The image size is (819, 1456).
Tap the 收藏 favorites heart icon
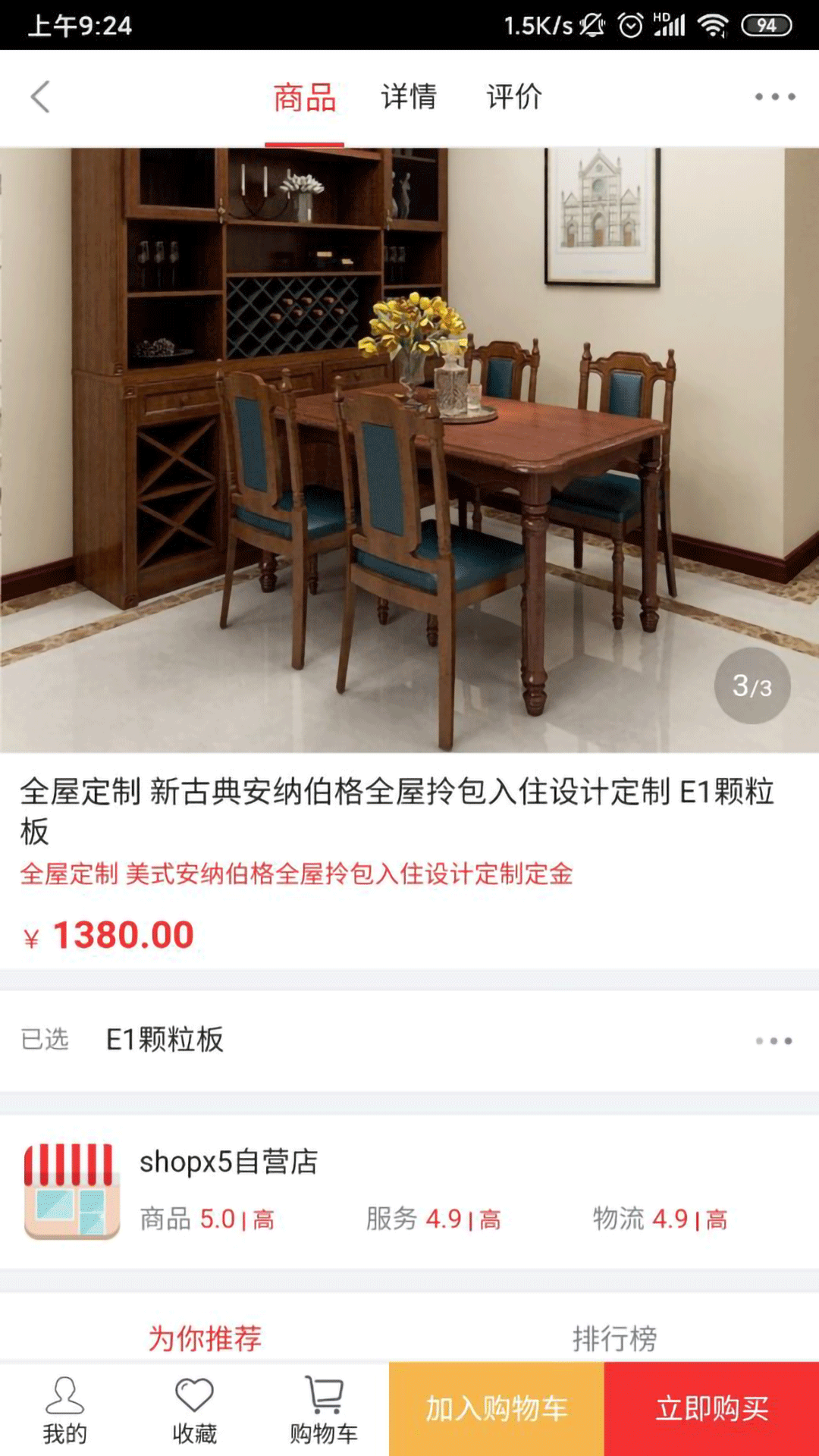point(195,1407)
